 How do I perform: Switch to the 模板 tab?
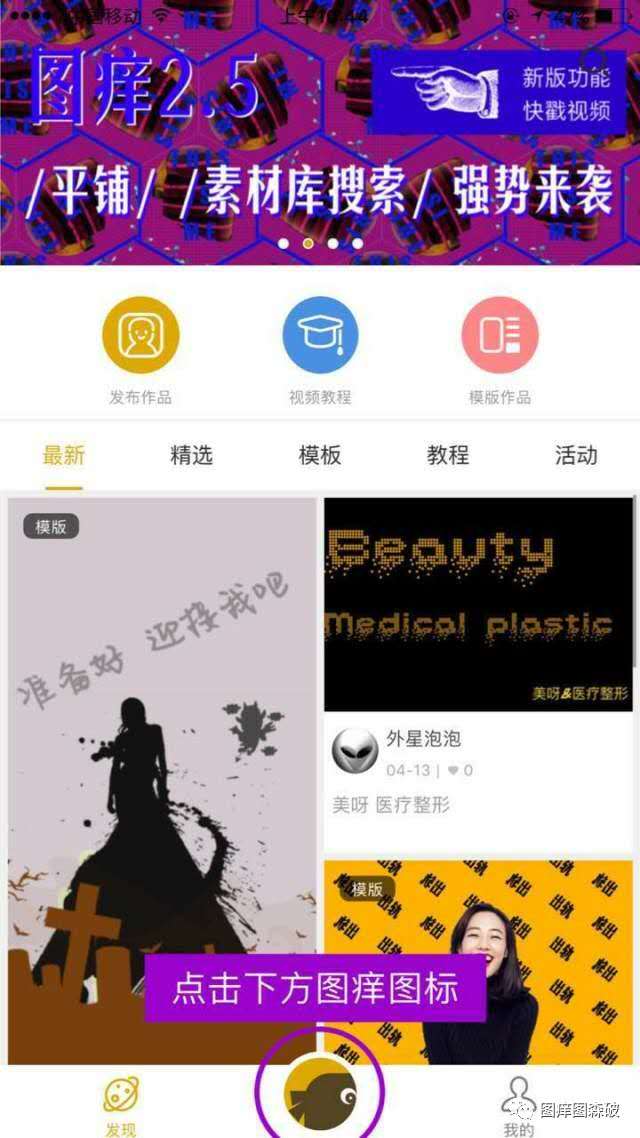click(320, 456)
